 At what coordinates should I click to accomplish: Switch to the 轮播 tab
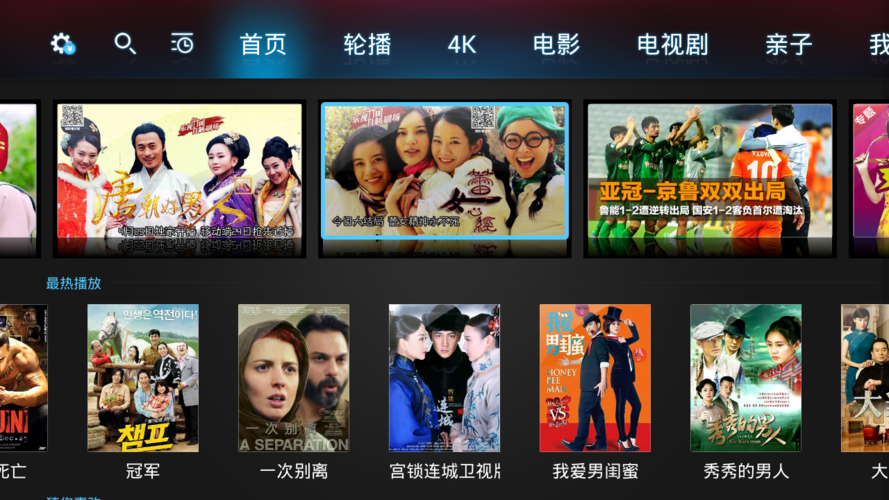point(367,44)
